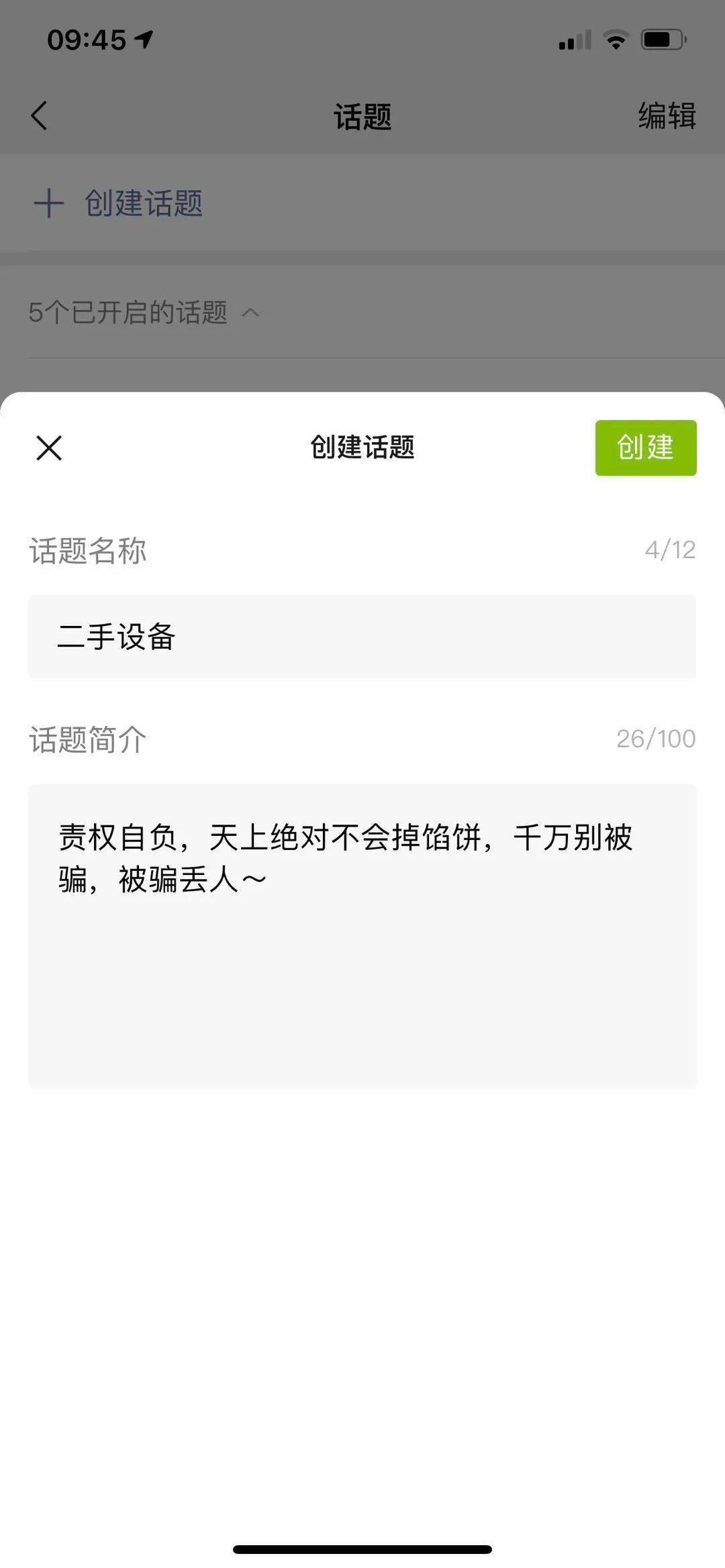
Task: Select the 编辑 option at top right
Action: pos(667,115)
